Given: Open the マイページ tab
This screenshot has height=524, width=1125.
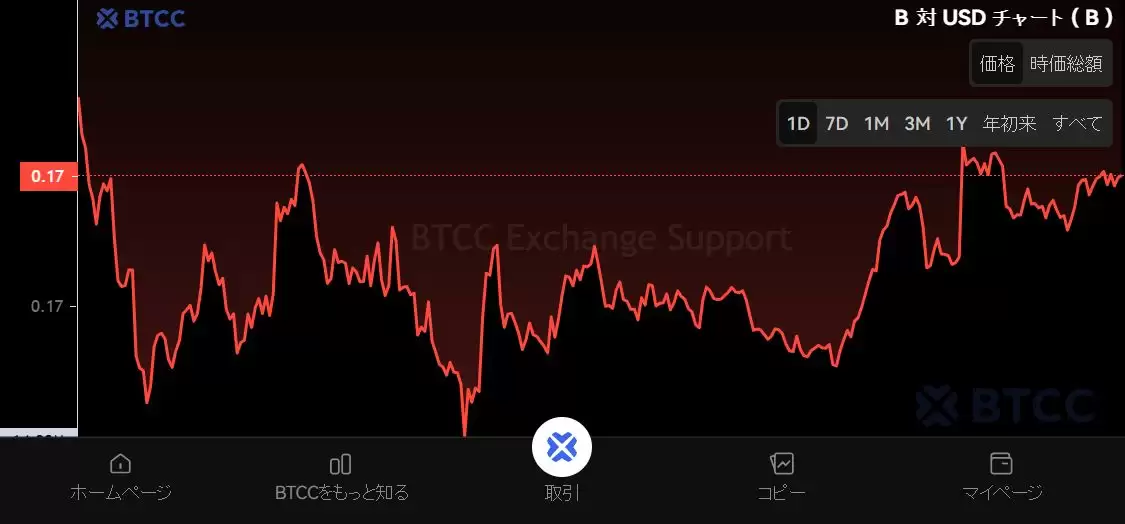Looking at the screenshot, I should point(1001,477).
